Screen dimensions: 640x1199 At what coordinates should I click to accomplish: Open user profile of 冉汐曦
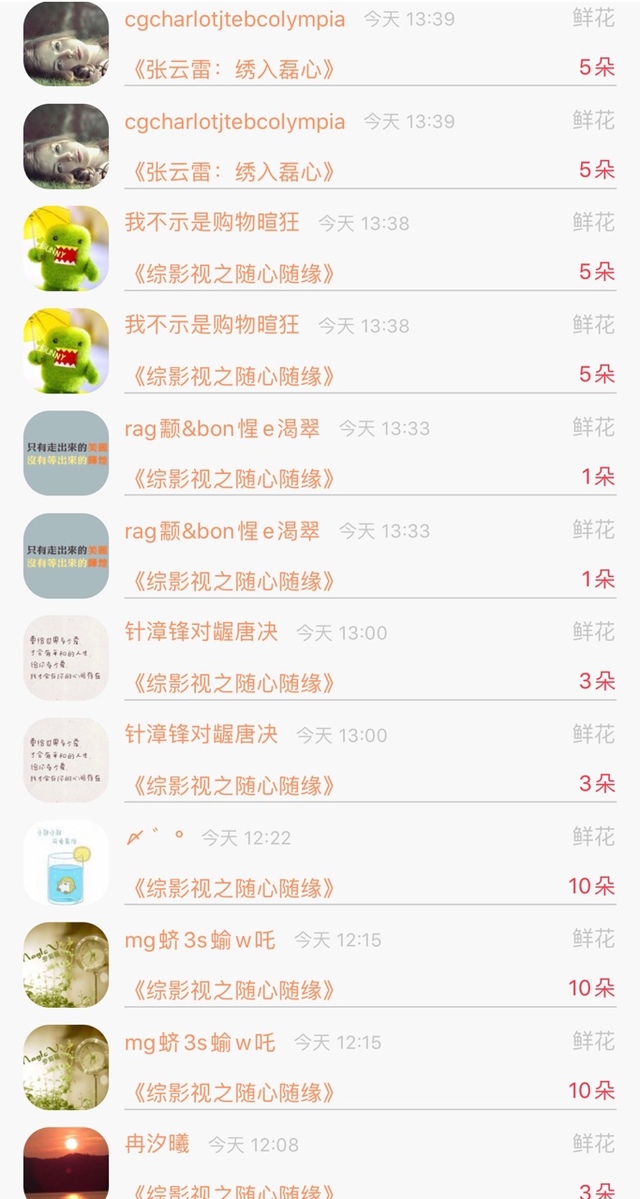click(x=157, y=1144)
